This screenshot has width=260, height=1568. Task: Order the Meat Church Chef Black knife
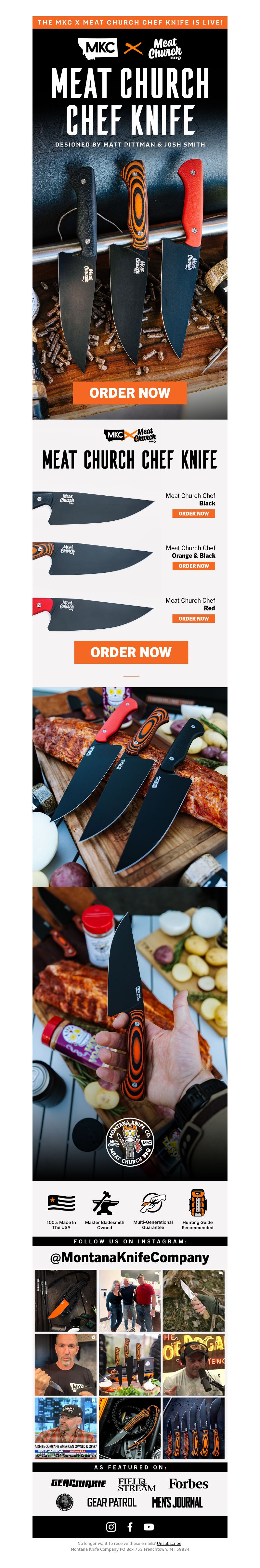click(x=193, y=514)
